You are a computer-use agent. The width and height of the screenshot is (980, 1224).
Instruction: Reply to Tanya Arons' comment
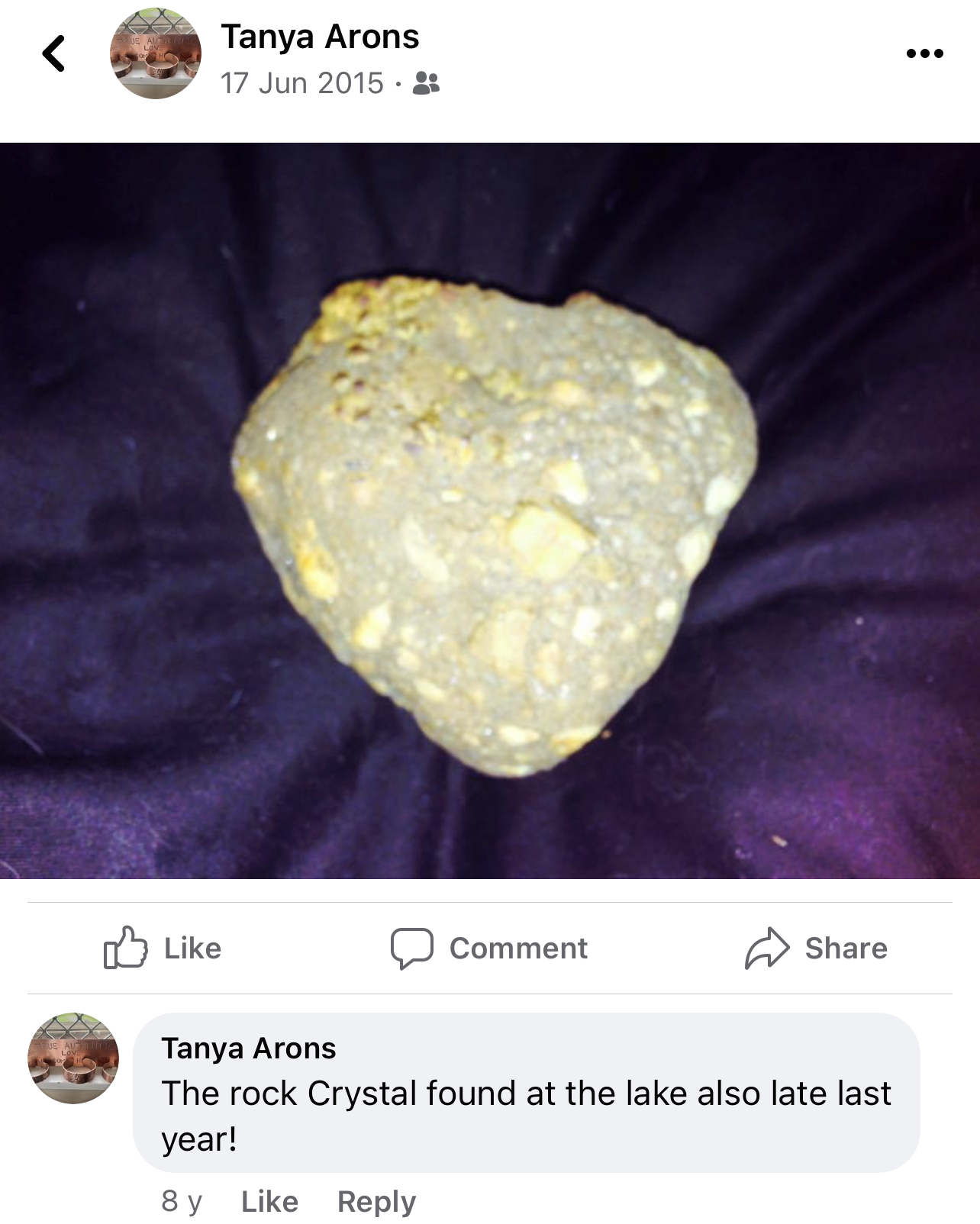[x=377, y=1201]
